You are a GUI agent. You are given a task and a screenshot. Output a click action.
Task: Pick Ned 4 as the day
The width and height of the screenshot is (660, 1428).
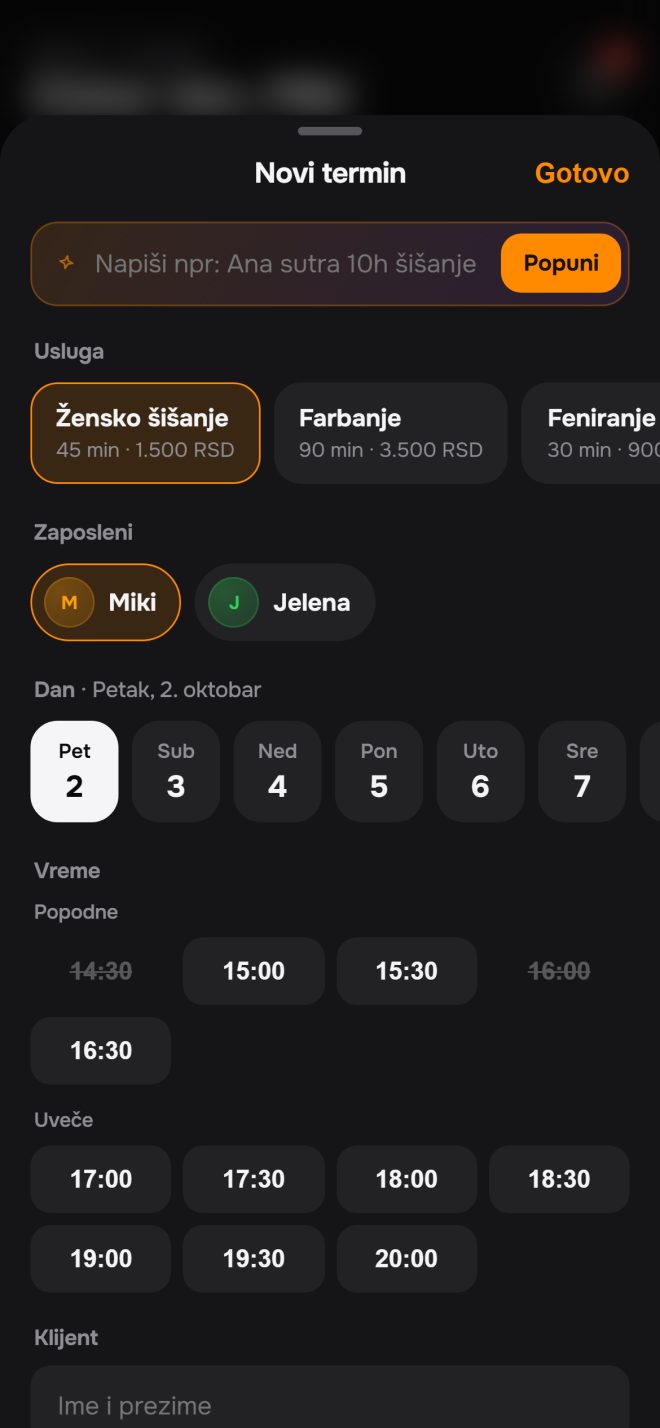click(278, 771)
